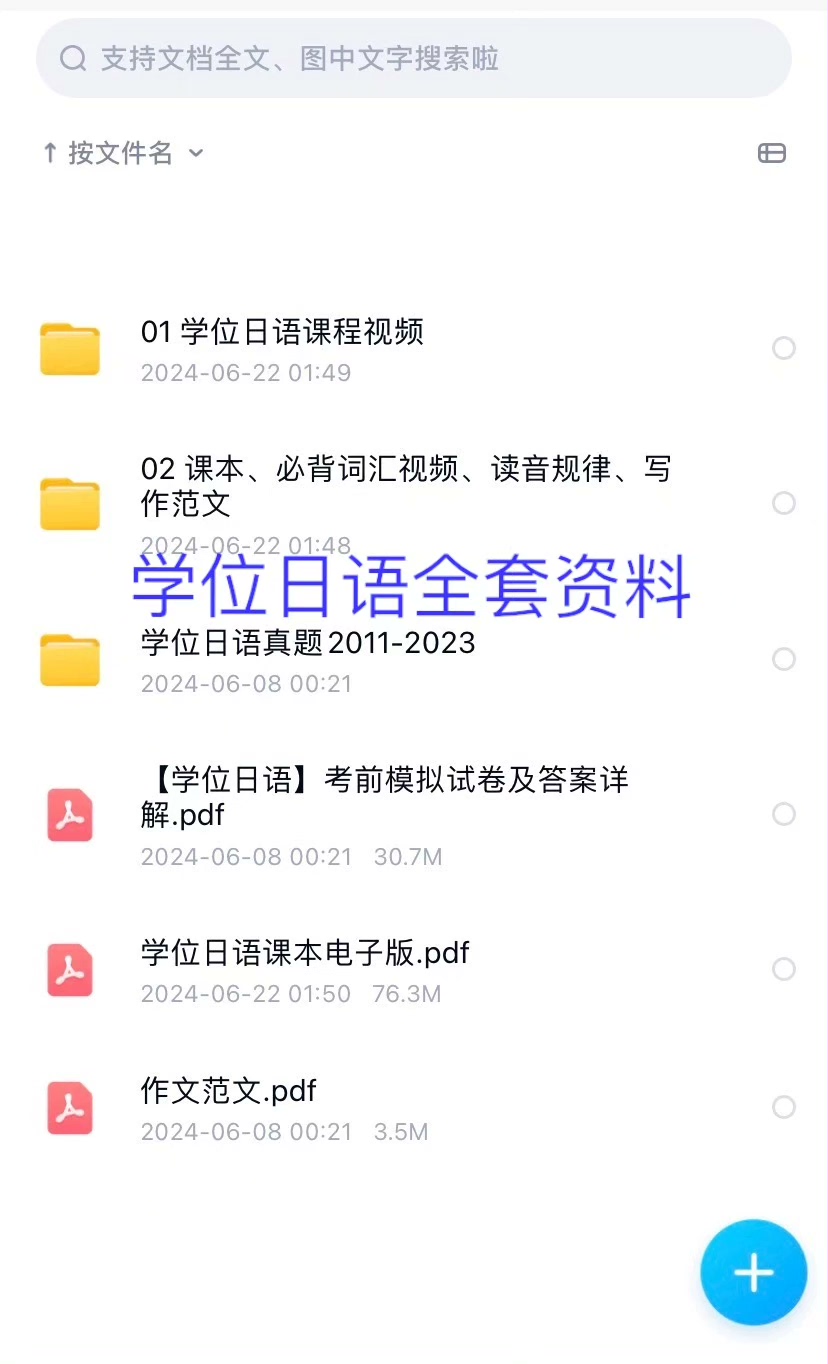This screenshot has width=828, height=1364.
Task: Select the 考前模拟试卷及答案详解.pdf circle
Action: [784, 814]
